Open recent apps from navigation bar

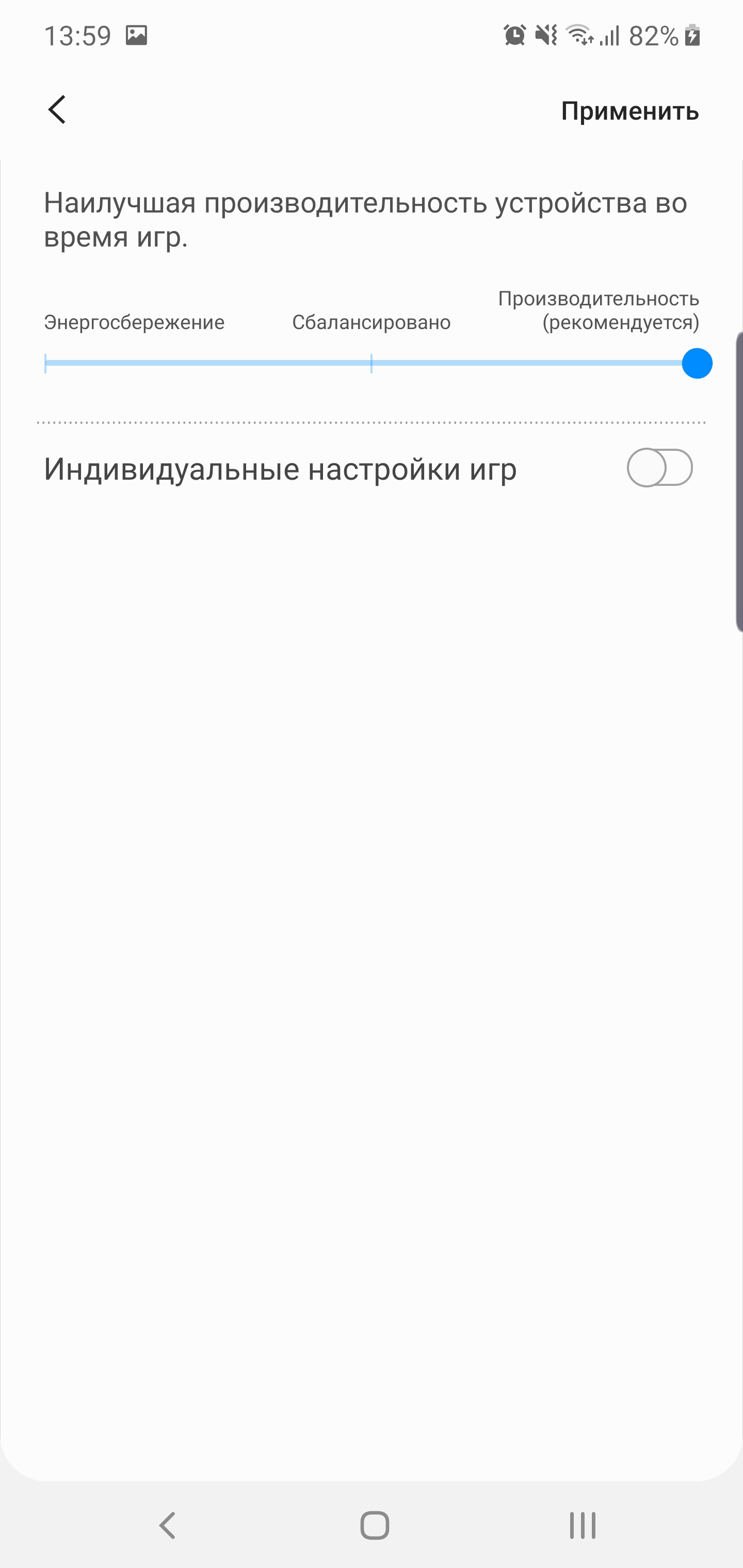pos(582,1525)
